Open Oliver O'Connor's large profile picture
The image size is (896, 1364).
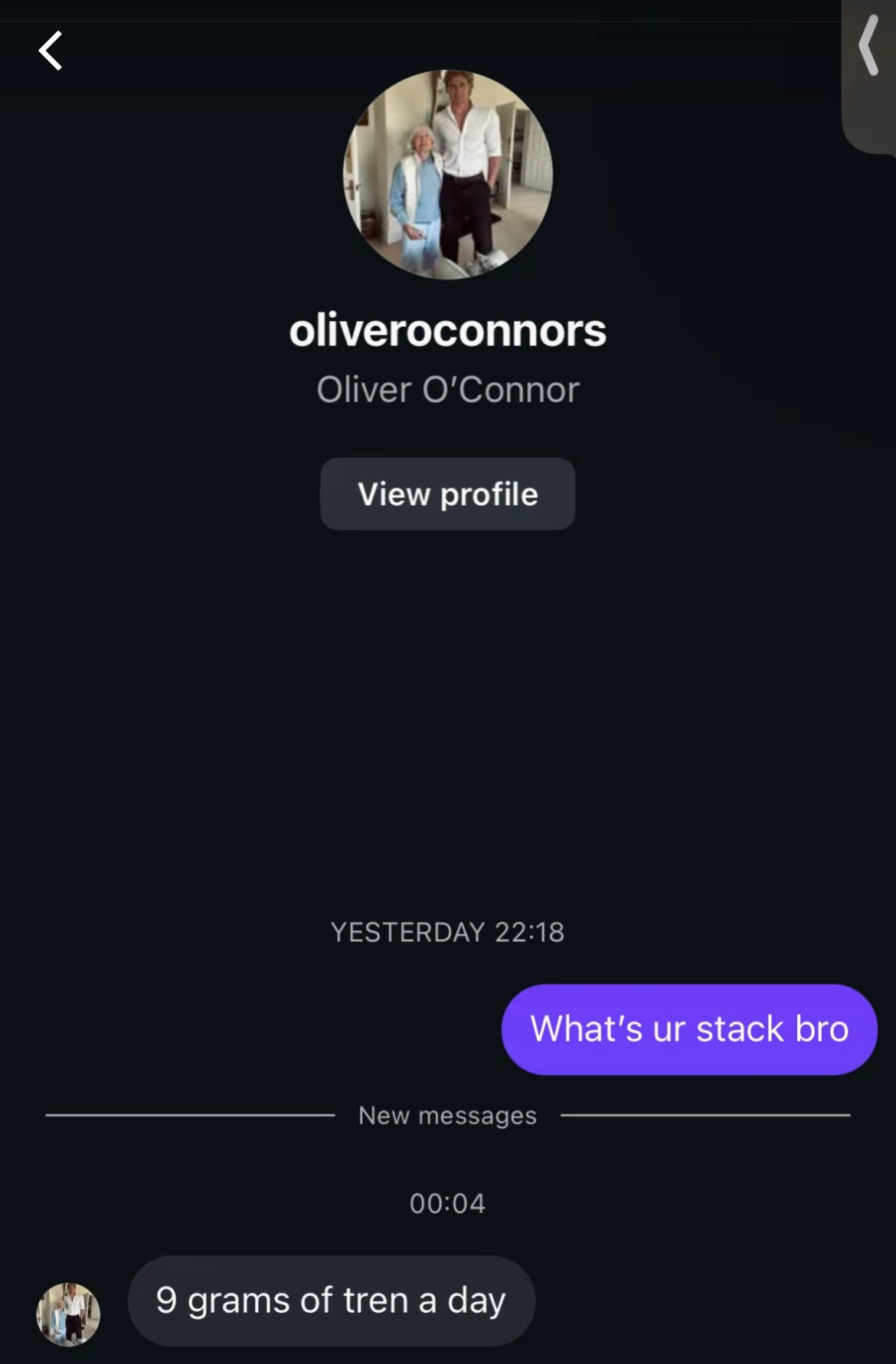click(447, 175)
